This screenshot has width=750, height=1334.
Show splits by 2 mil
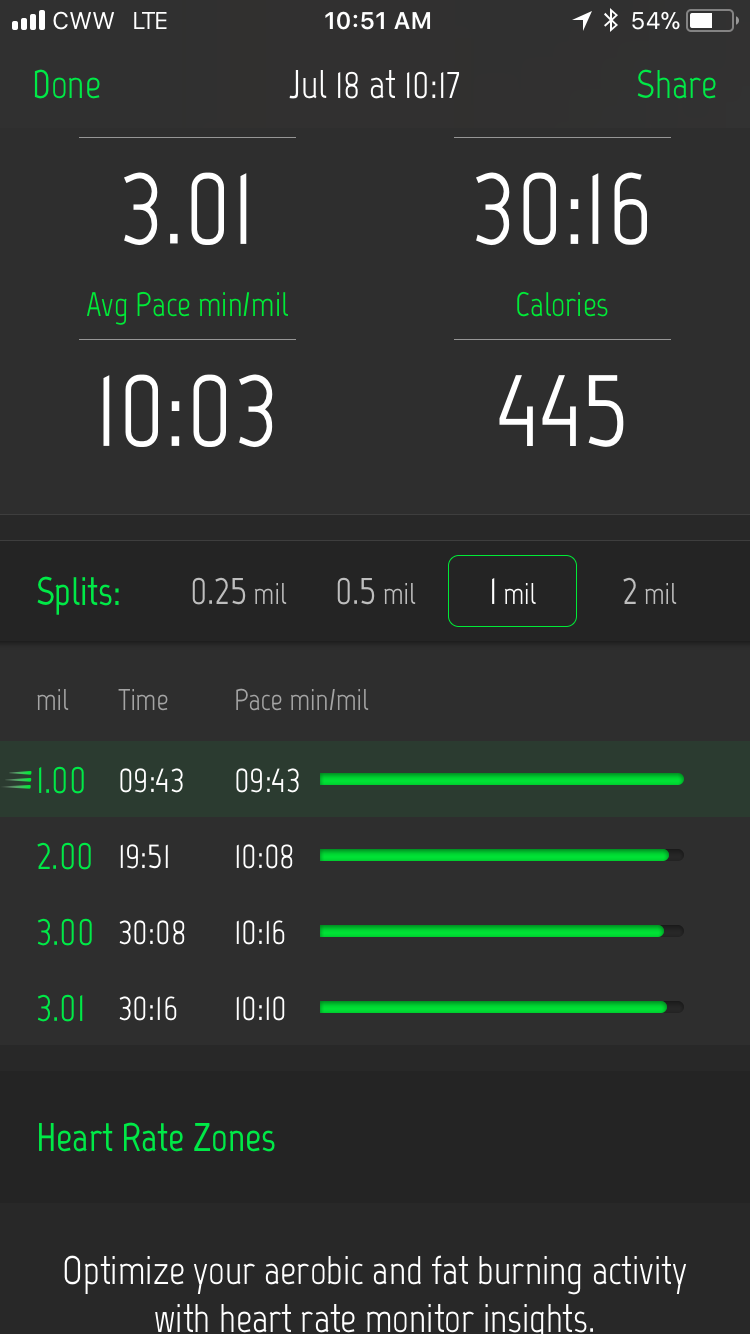[x=650, y=592]
